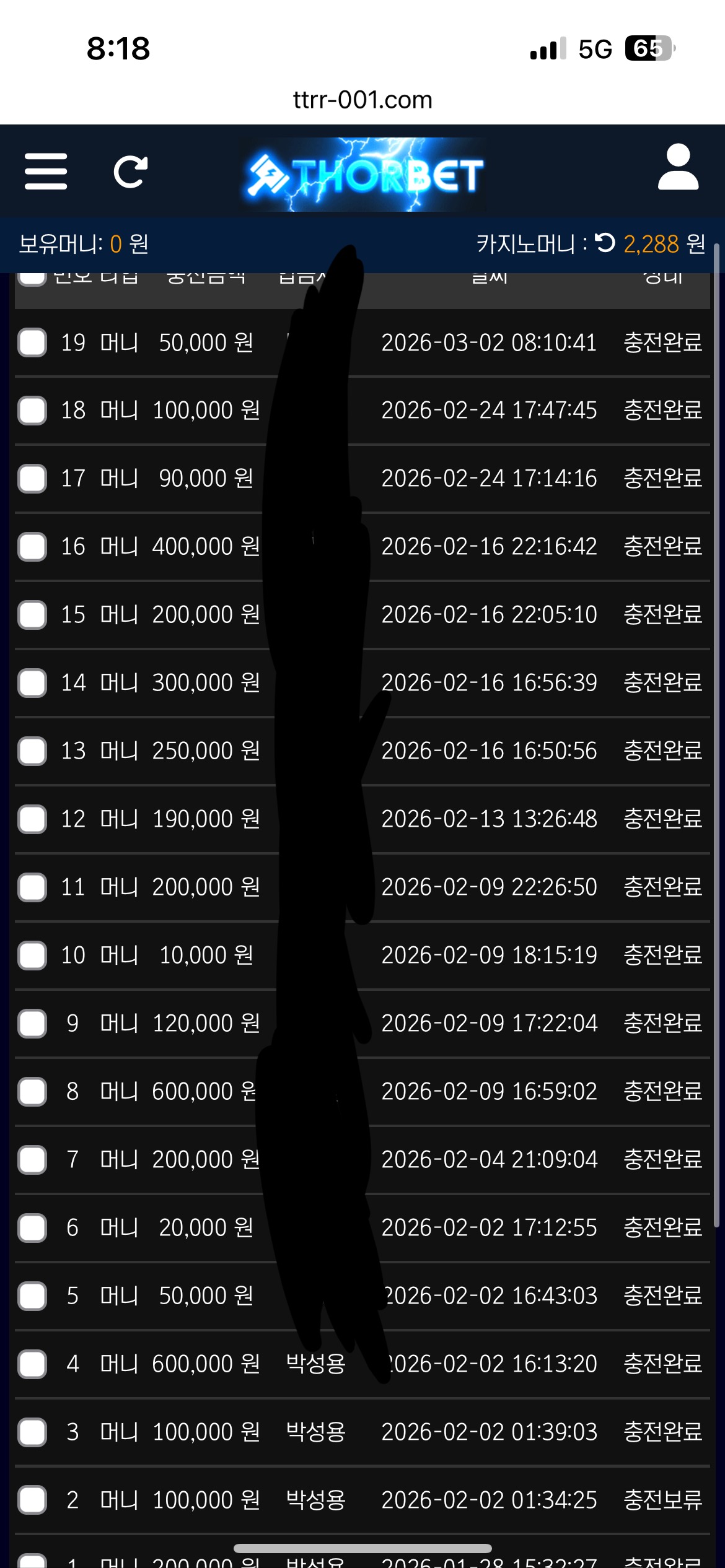Select the 충전보류 row 2 checkbox
This screenshot has height=1568, width=725.
coord(32,1500)
